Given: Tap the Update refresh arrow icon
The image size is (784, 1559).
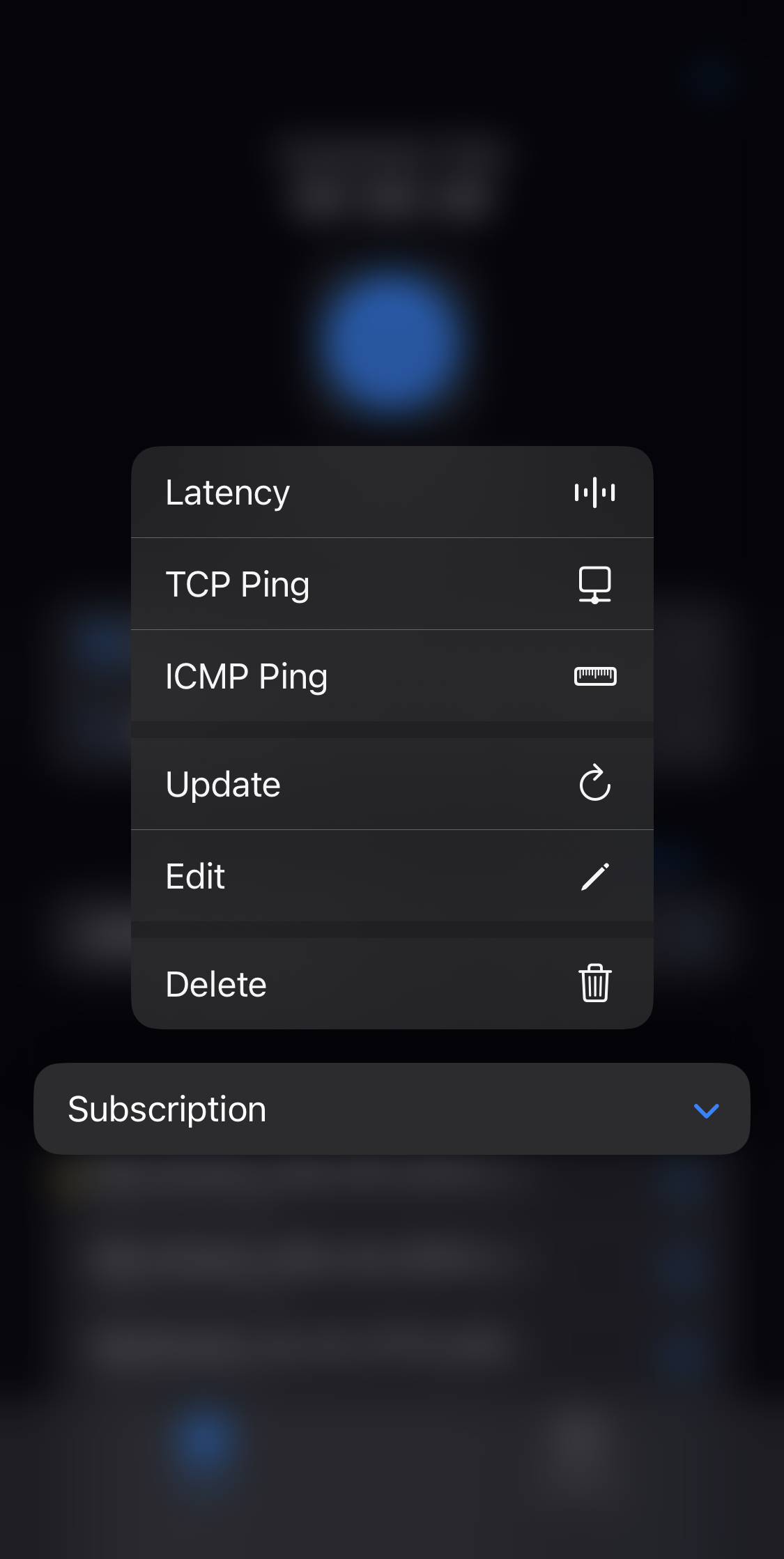Looking at the screenshot, I should coord(594,783).
